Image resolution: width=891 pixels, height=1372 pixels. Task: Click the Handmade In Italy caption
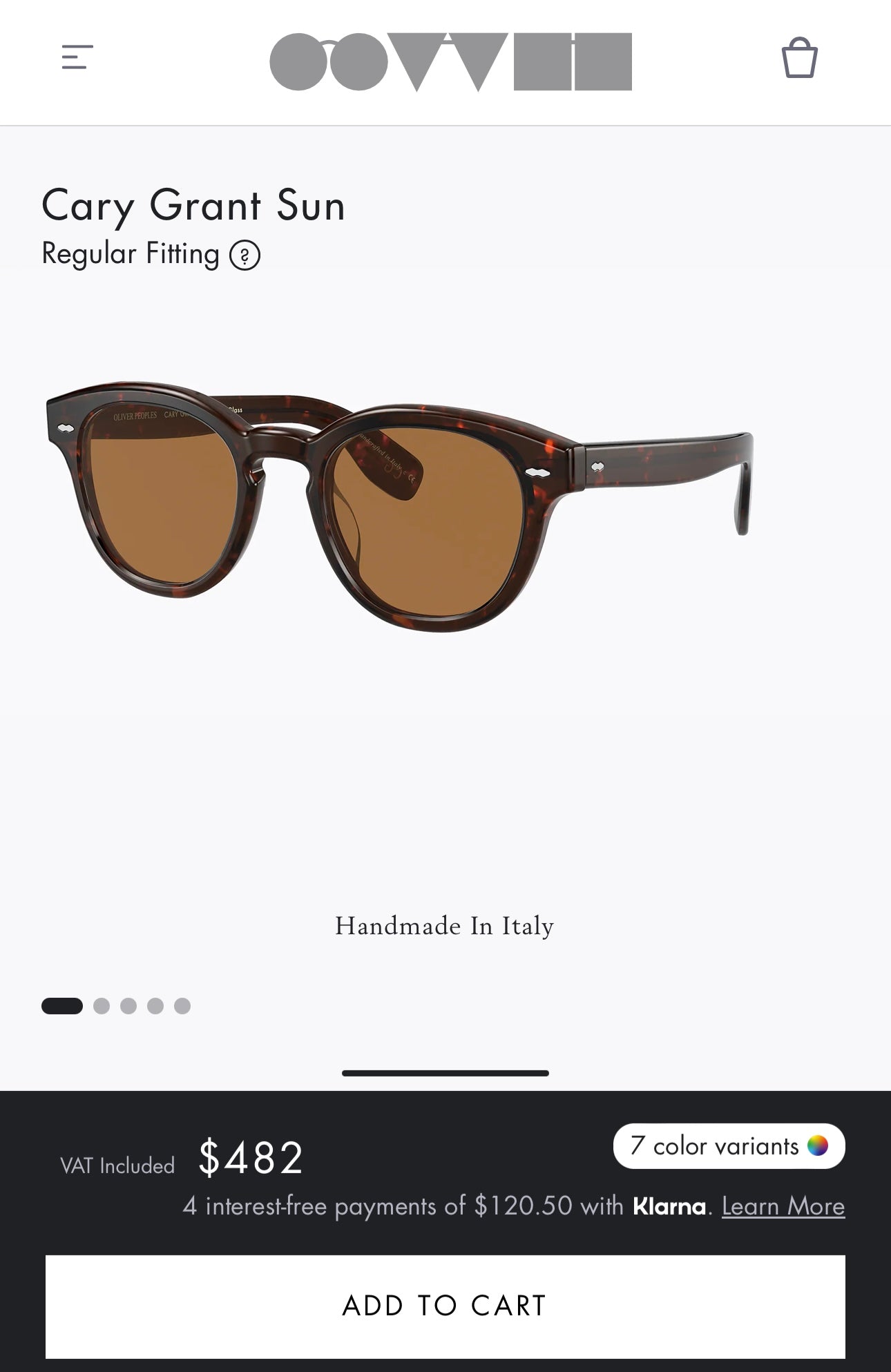(445, 926)
